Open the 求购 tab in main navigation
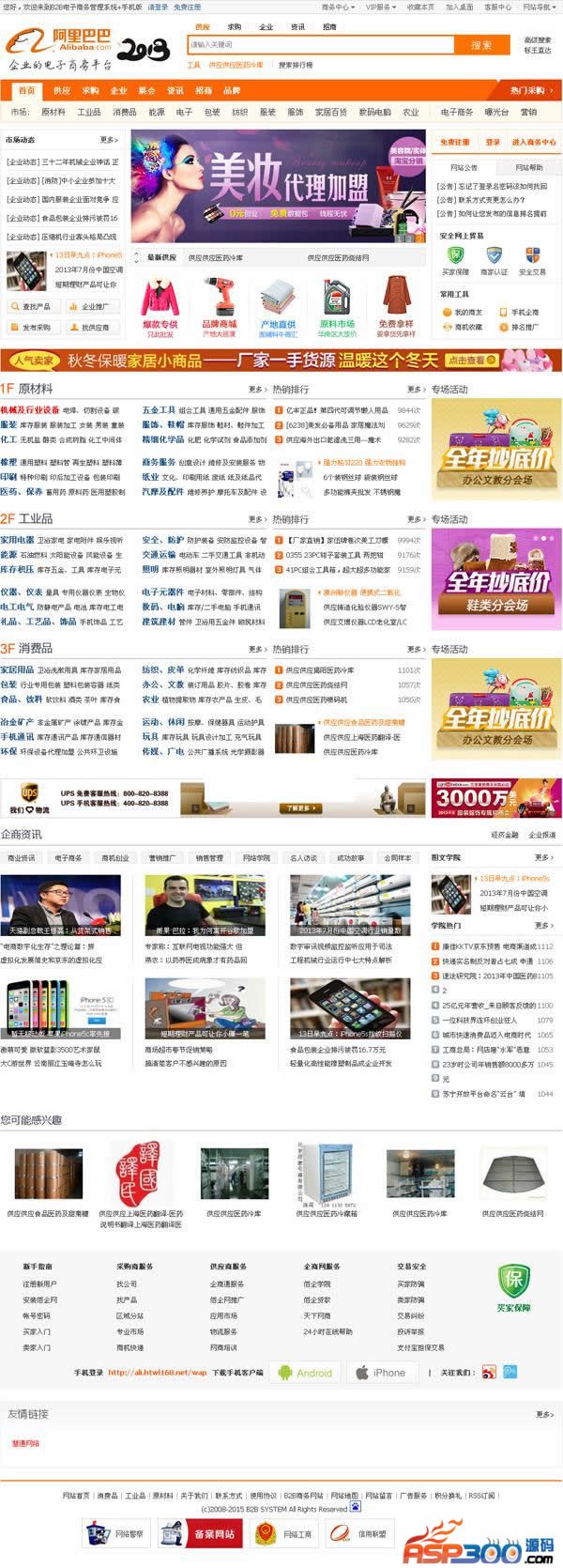 pos(90,91)
